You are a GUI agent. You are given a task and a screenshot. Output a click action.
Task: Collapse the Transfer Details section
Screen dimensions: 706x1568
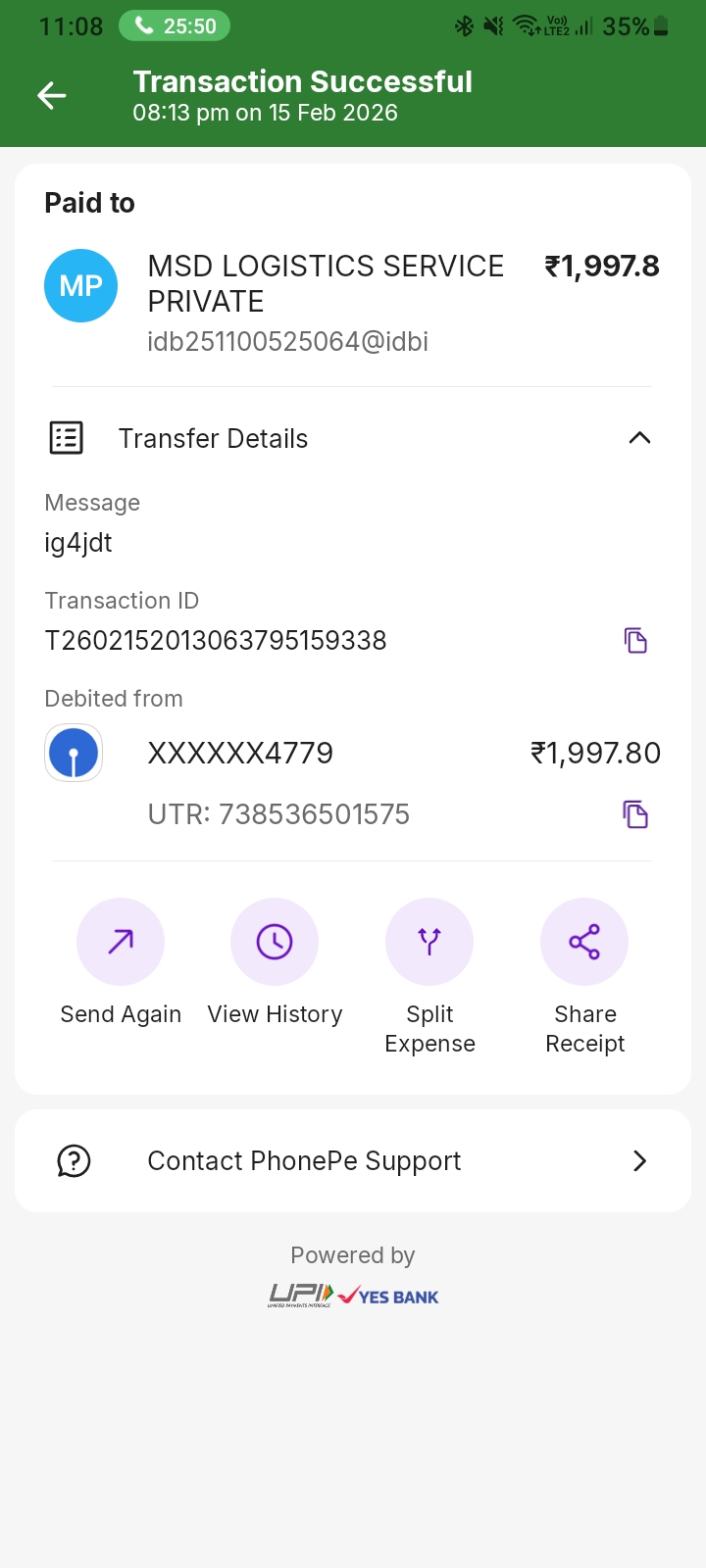click(639, 438)
